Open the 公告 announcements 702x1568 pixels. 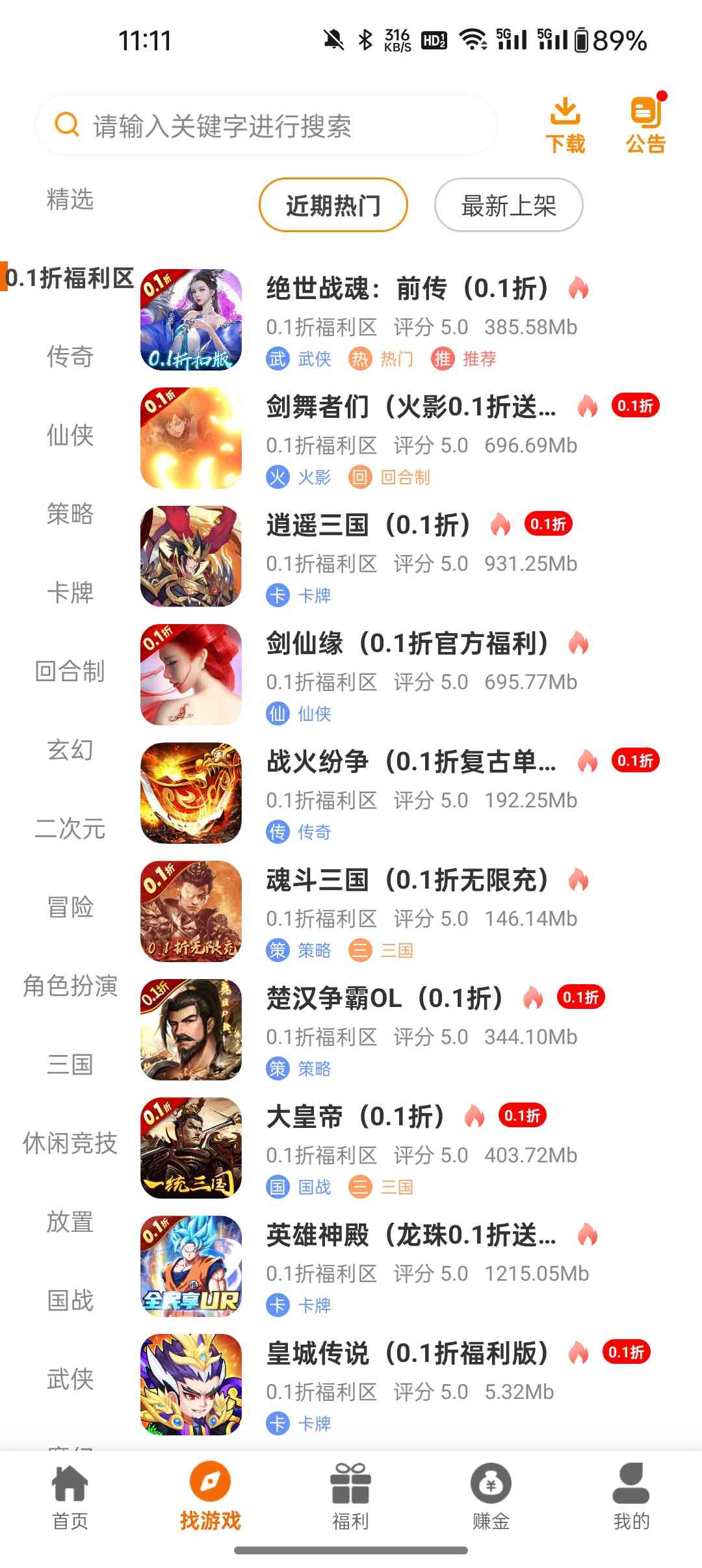coord(646,125)
